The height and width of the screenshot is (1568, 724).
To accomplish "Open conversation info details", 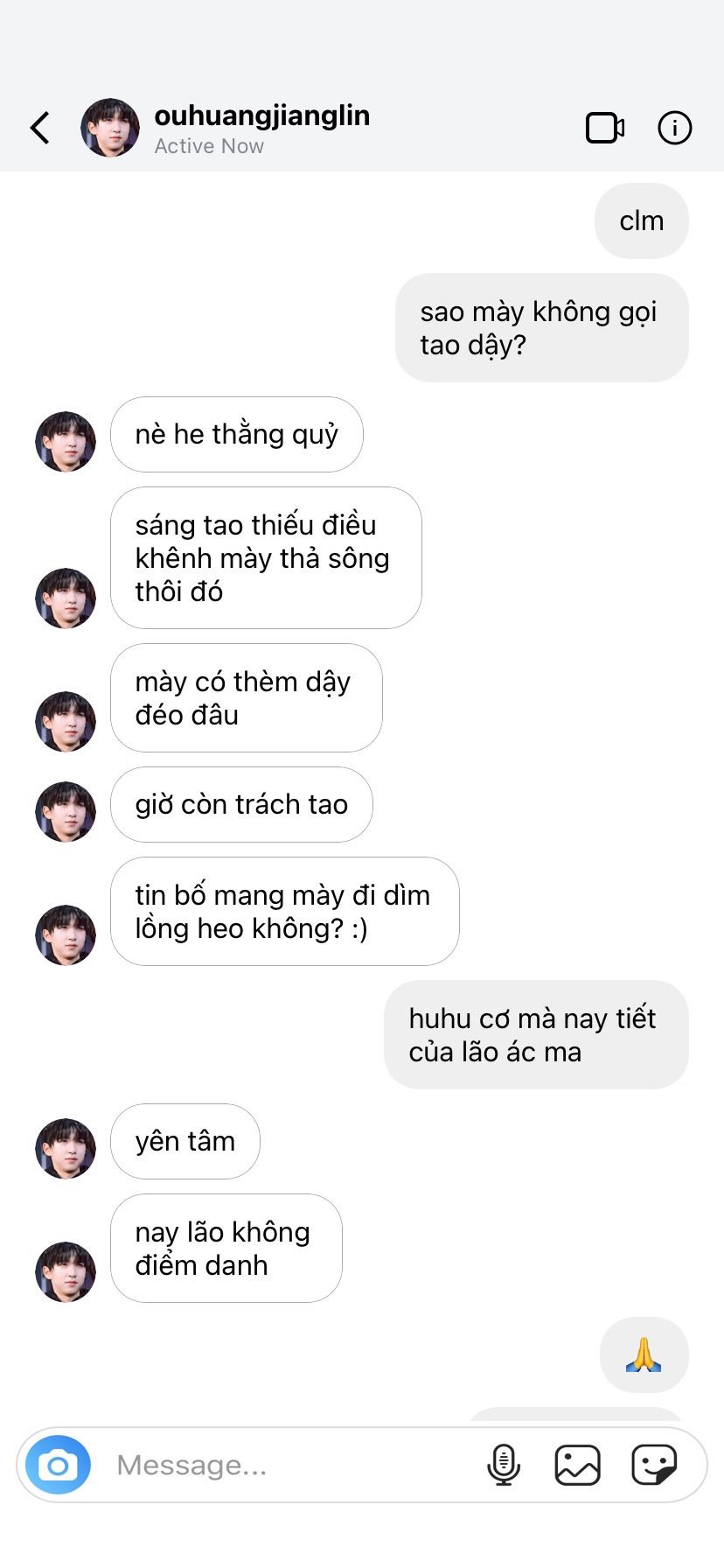I will 674,128.
